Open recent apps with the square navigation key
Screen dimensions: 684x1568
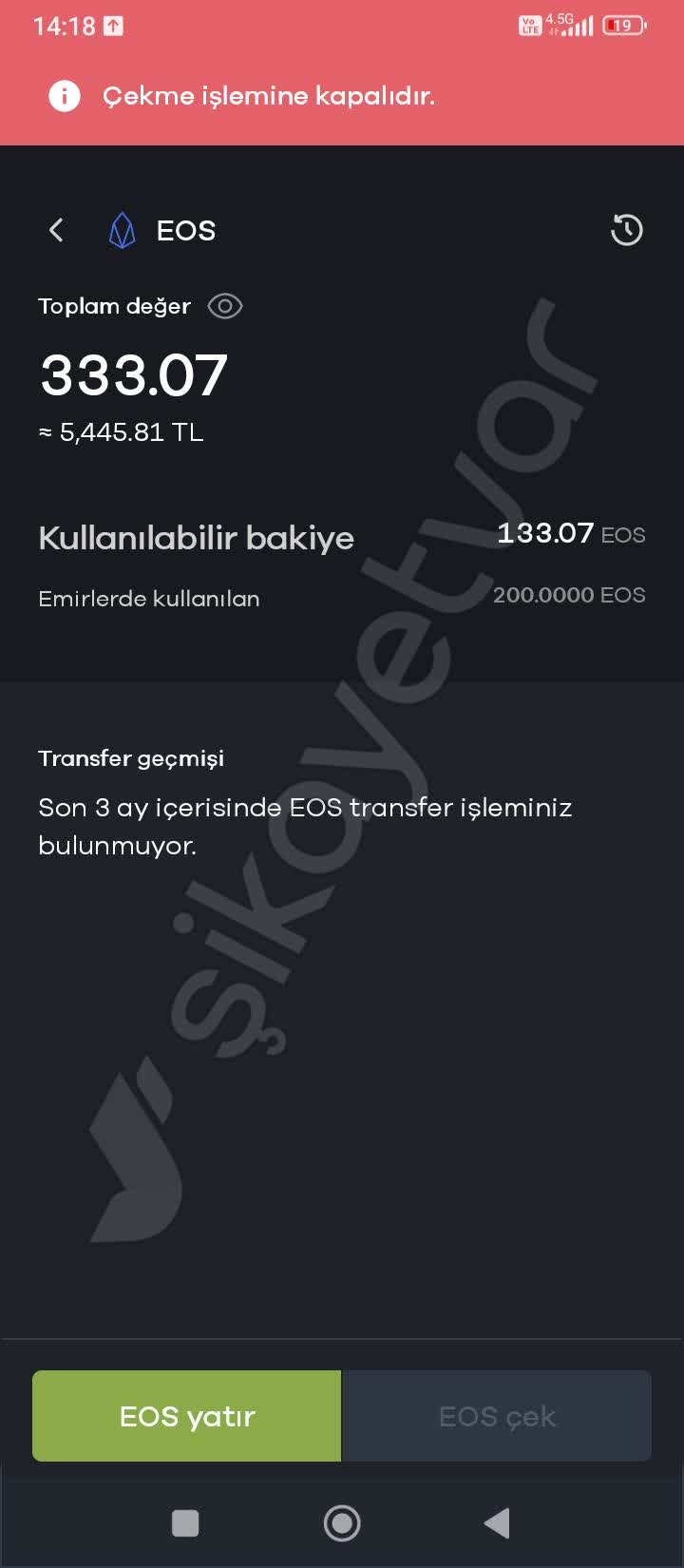tap(184, 1521)
